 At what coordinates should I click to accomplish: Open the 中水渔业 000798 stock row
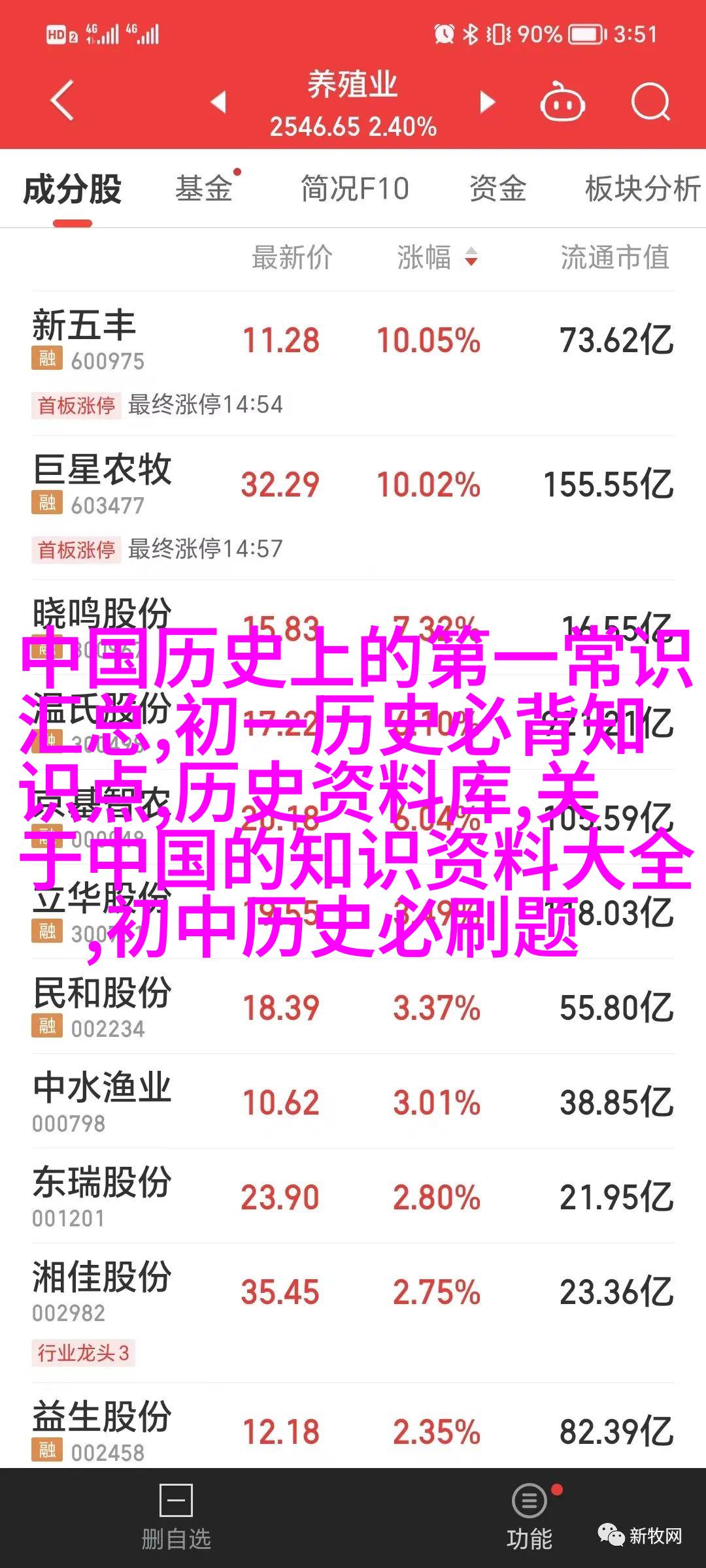353,1102
